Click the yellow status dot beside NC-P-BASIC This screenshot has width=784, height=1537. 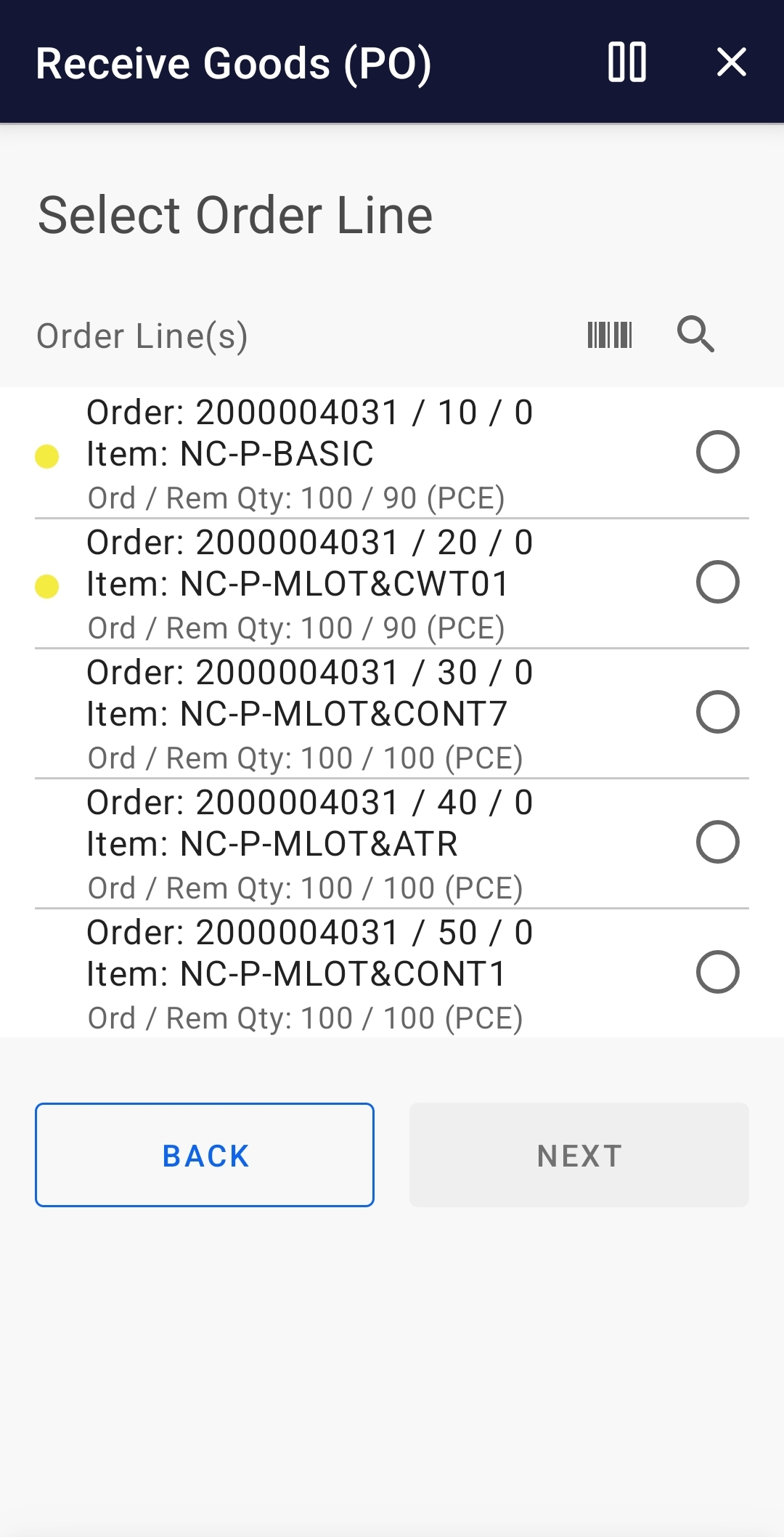coord(47,454)
